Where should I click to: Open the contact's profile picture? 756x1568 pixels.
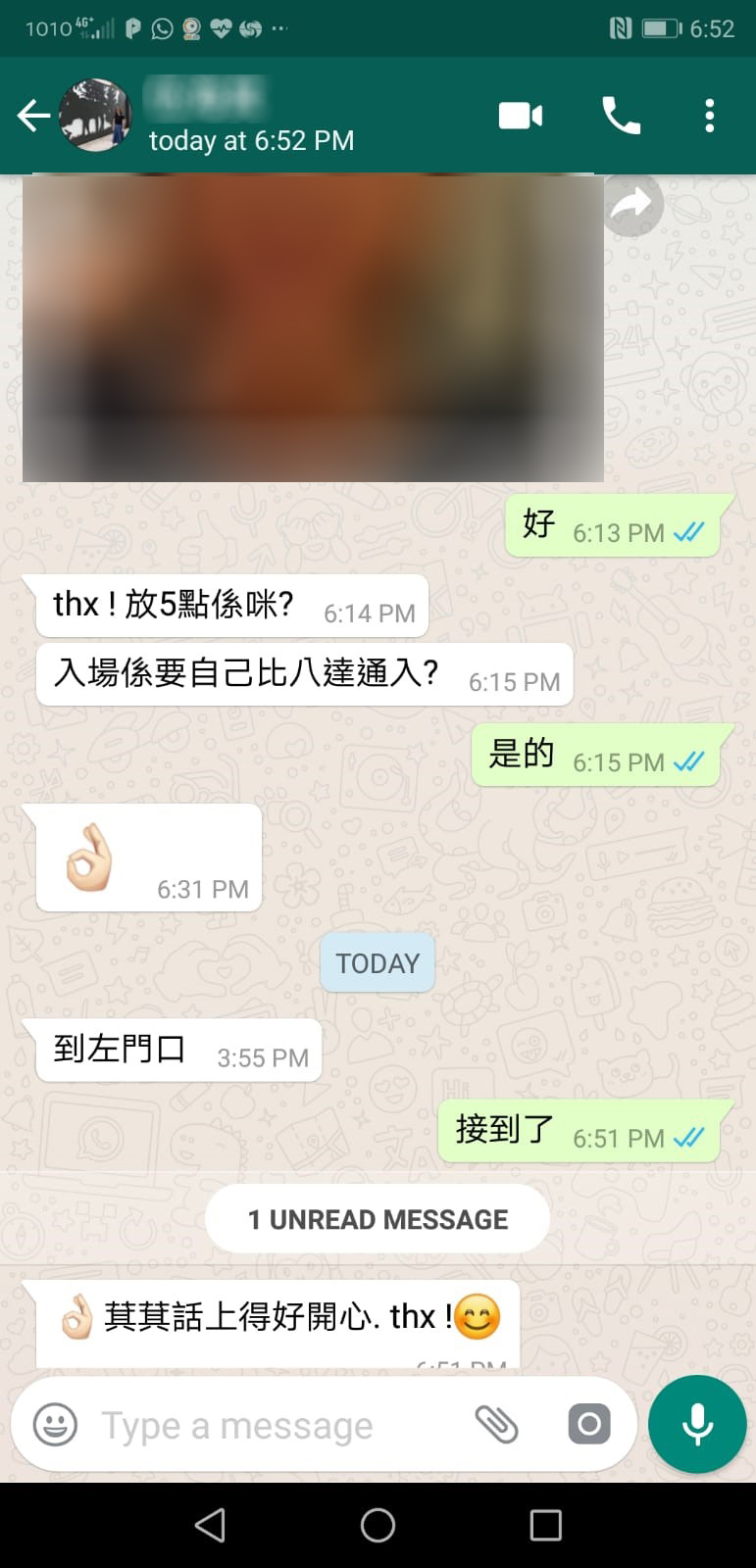coord(96,116)
